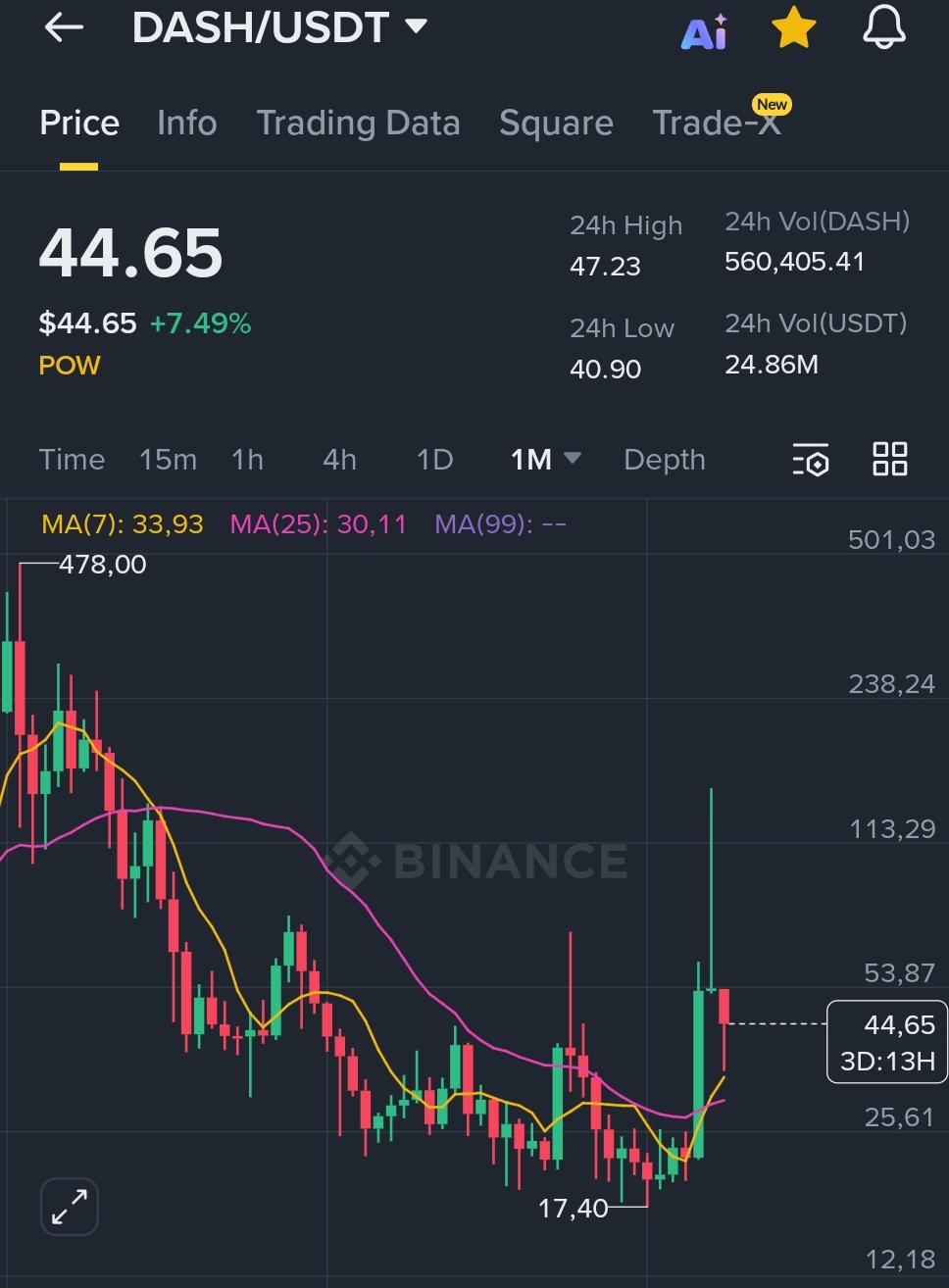
Task: Expand the chart to fullscreen
Action: coord(70,1206)
